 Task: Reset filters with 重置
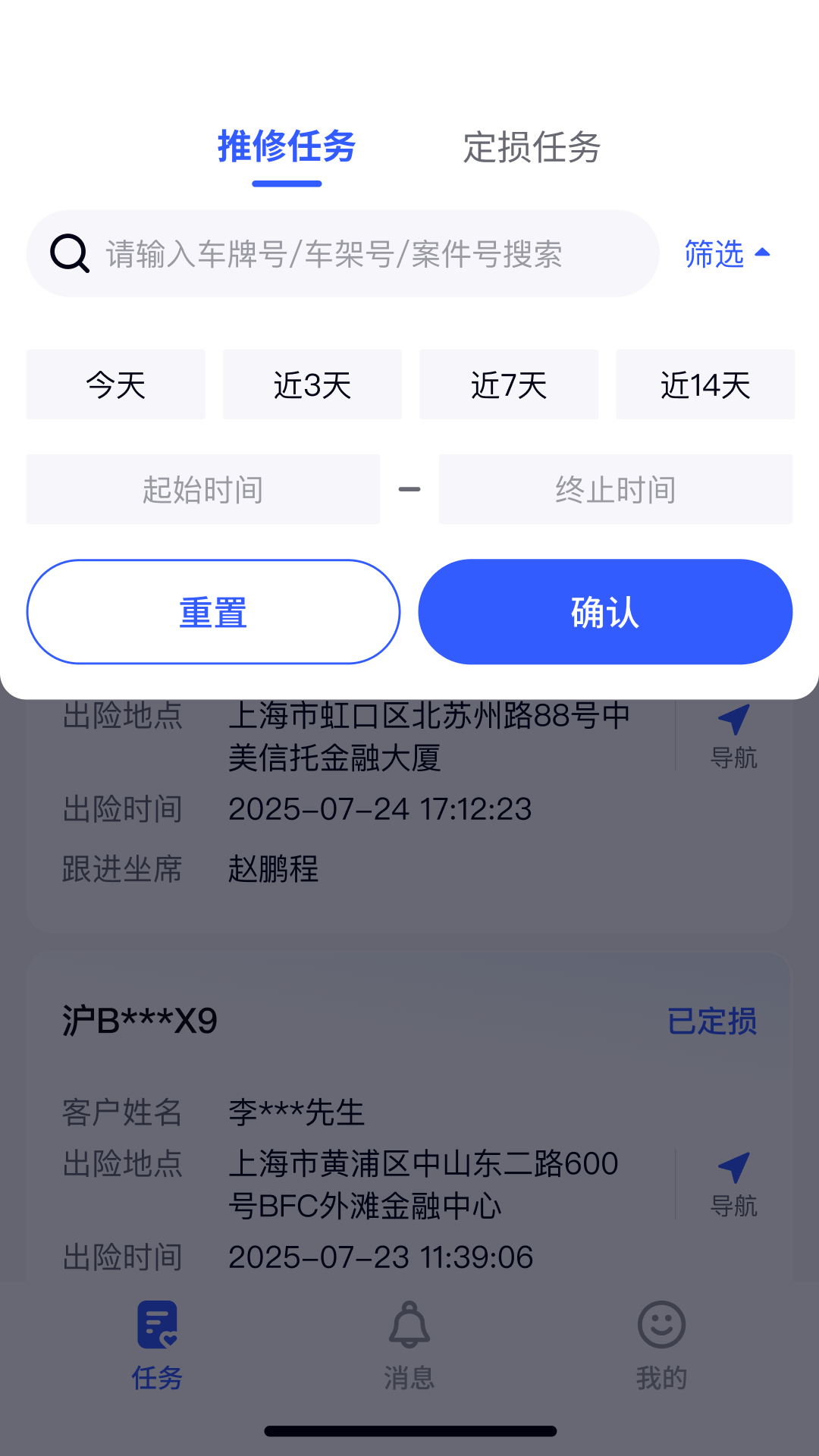tap(213, 612)
